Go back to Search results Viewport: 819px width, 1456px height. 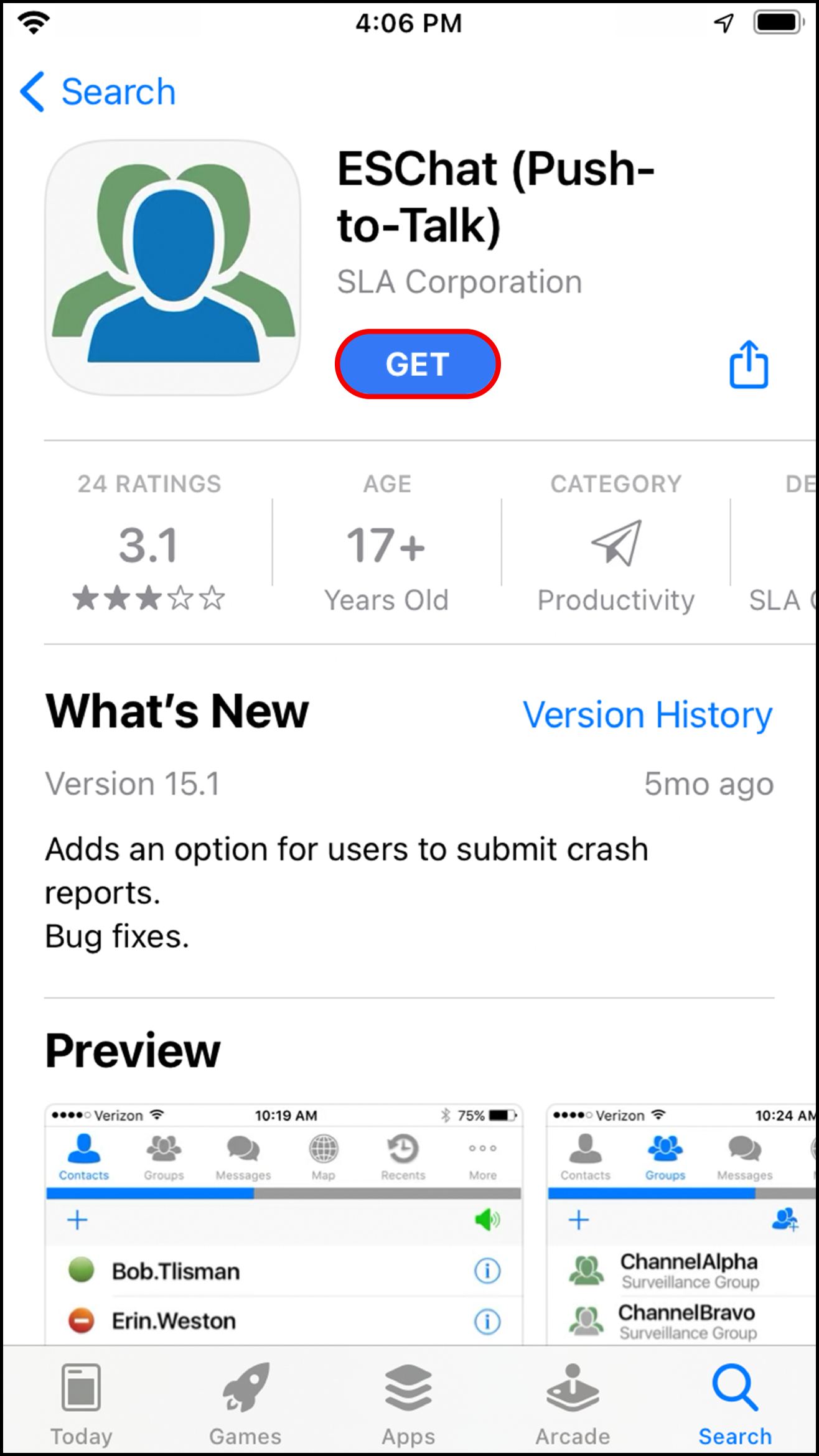98,92
